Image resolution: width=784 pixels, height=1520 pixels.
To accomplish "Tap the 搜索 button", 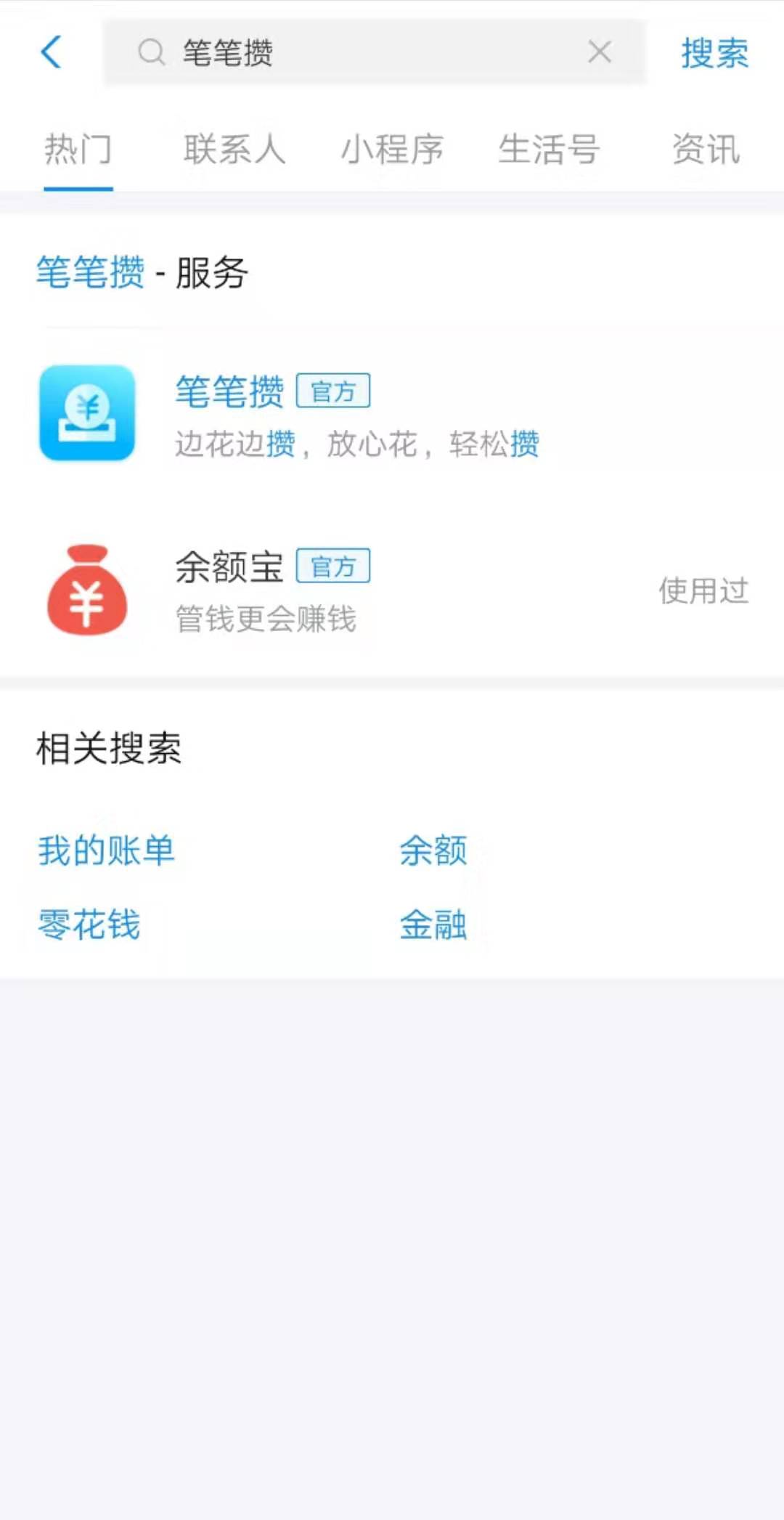I will (714, 53).
